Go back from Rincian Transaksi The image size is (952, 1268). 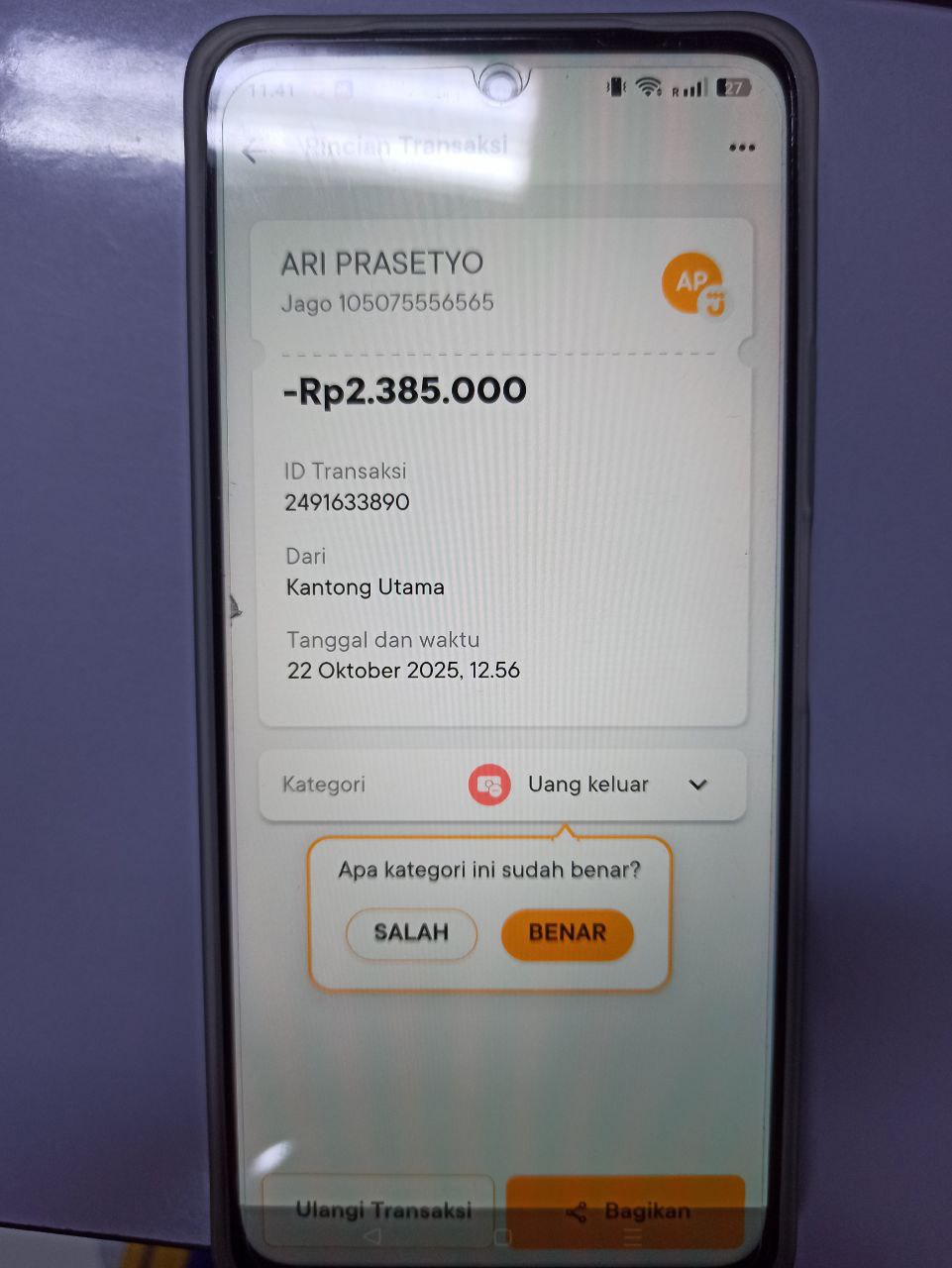click(254, 151)
